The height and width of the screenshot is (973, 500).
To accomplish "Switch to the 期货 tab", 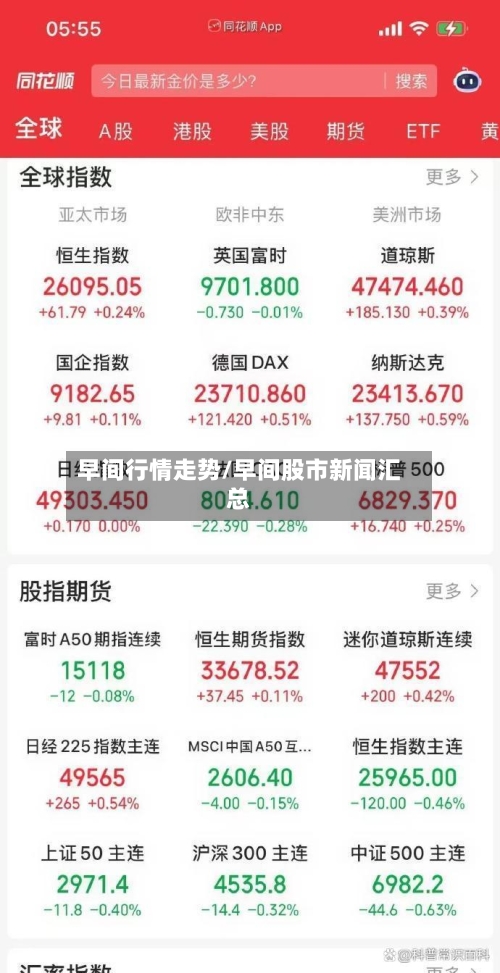I will click(346, 131).
